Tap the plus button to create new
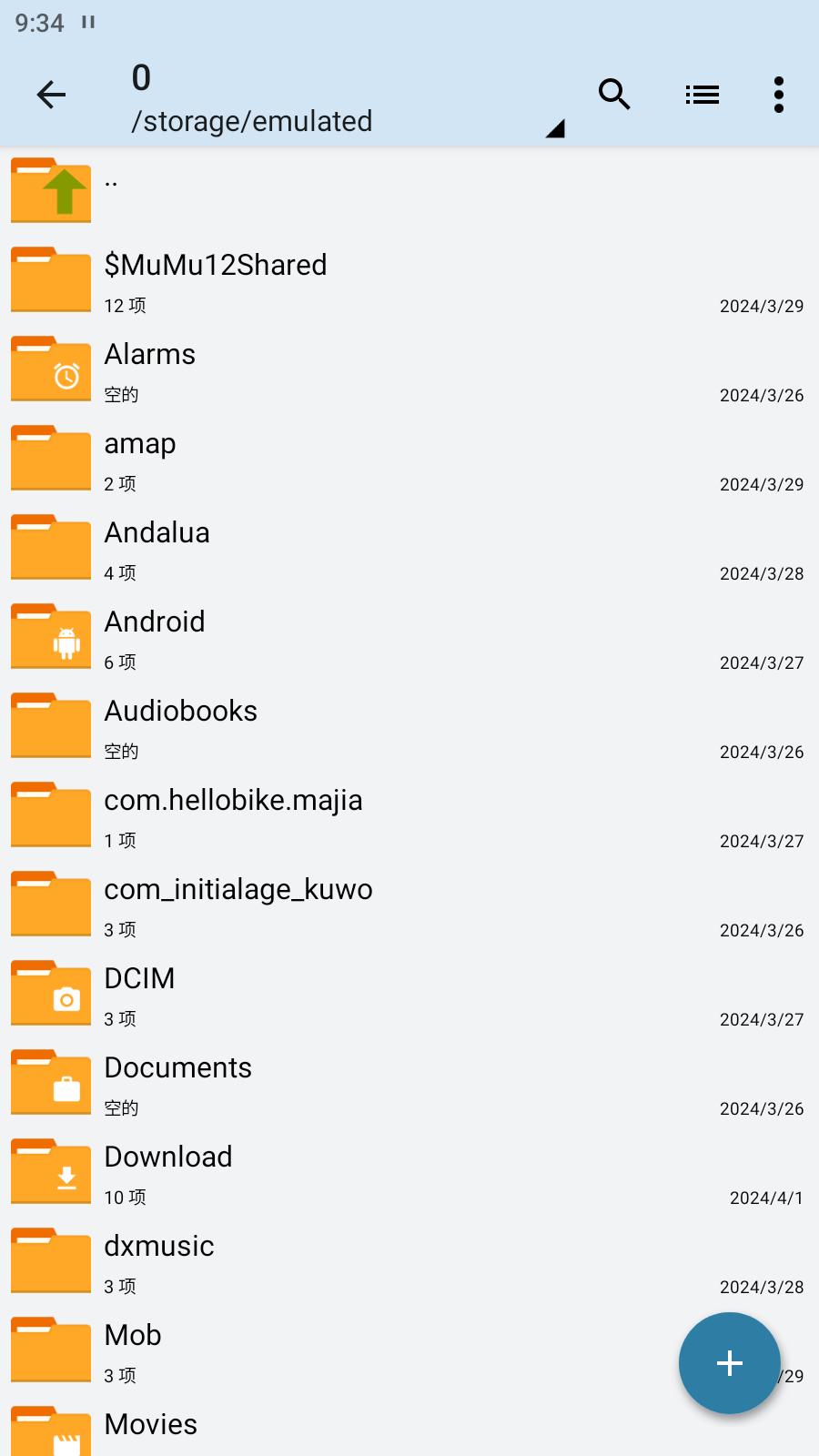Viewport: 819px width, 1456px height. pos(729,1362)
